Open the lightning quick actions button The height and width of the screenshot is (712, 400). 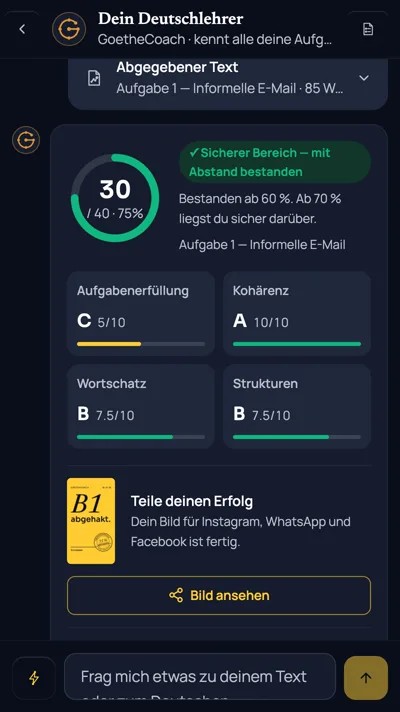coord(34,678)
